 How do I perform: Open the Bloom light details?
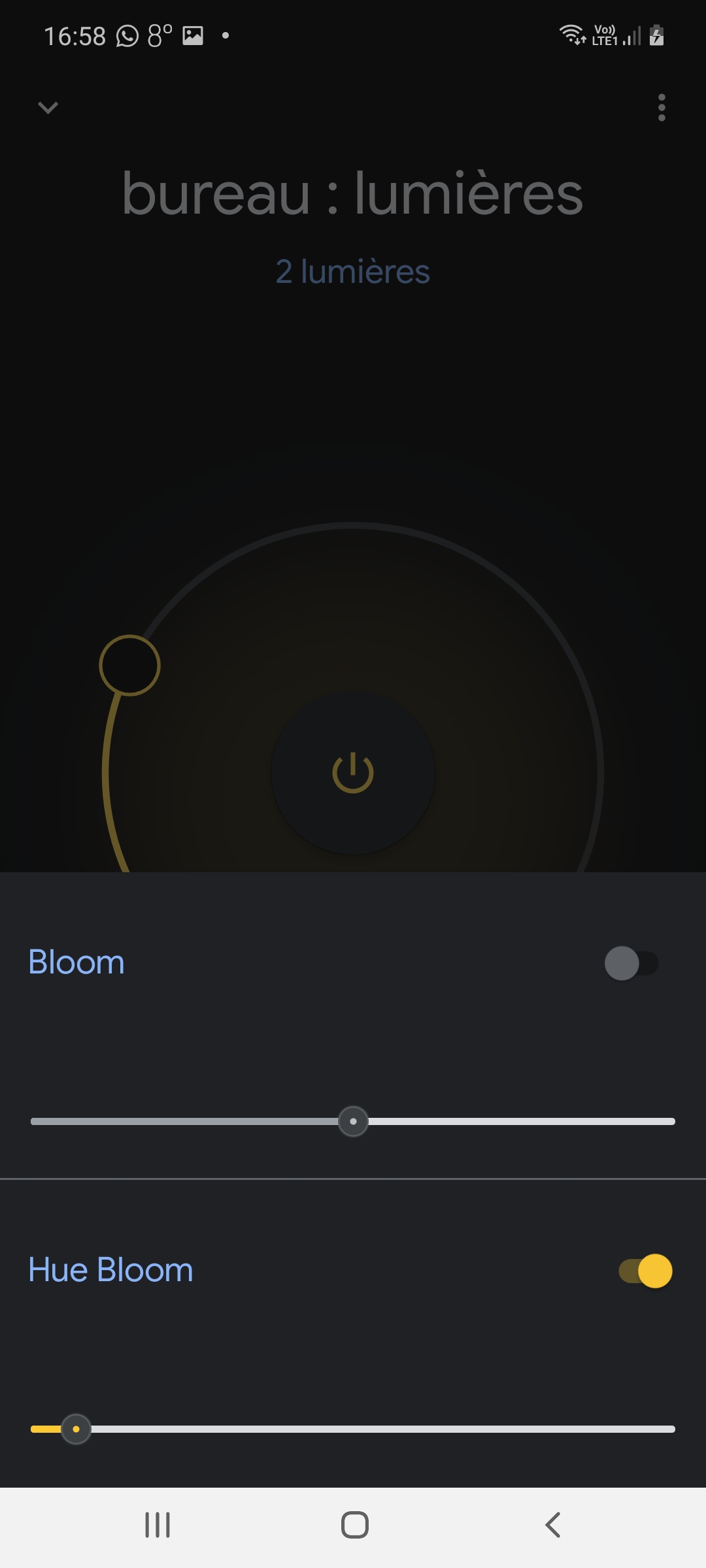pos(76,962)
